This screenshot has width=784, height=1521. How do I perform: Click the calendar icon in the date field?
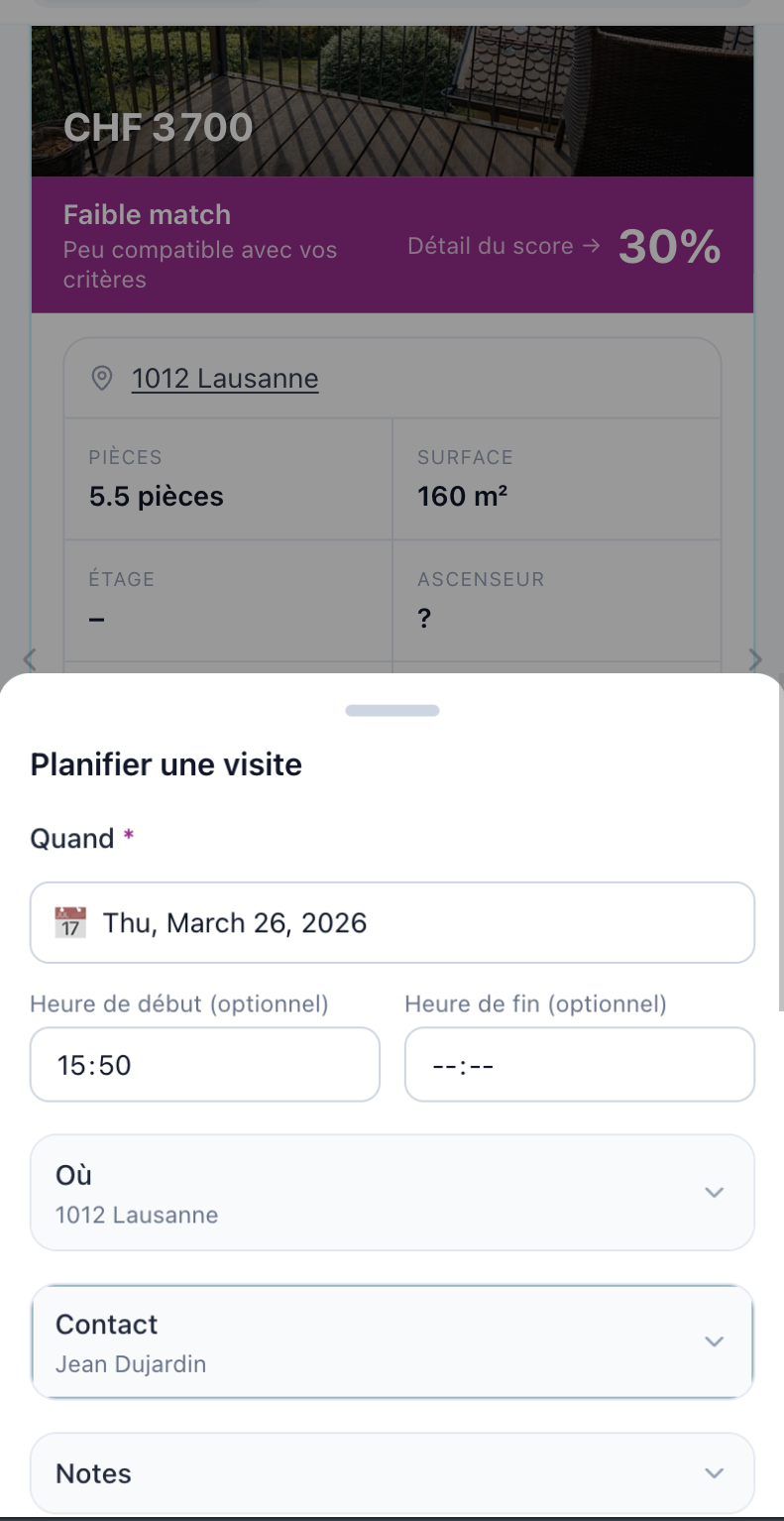[x=69, y=921]
